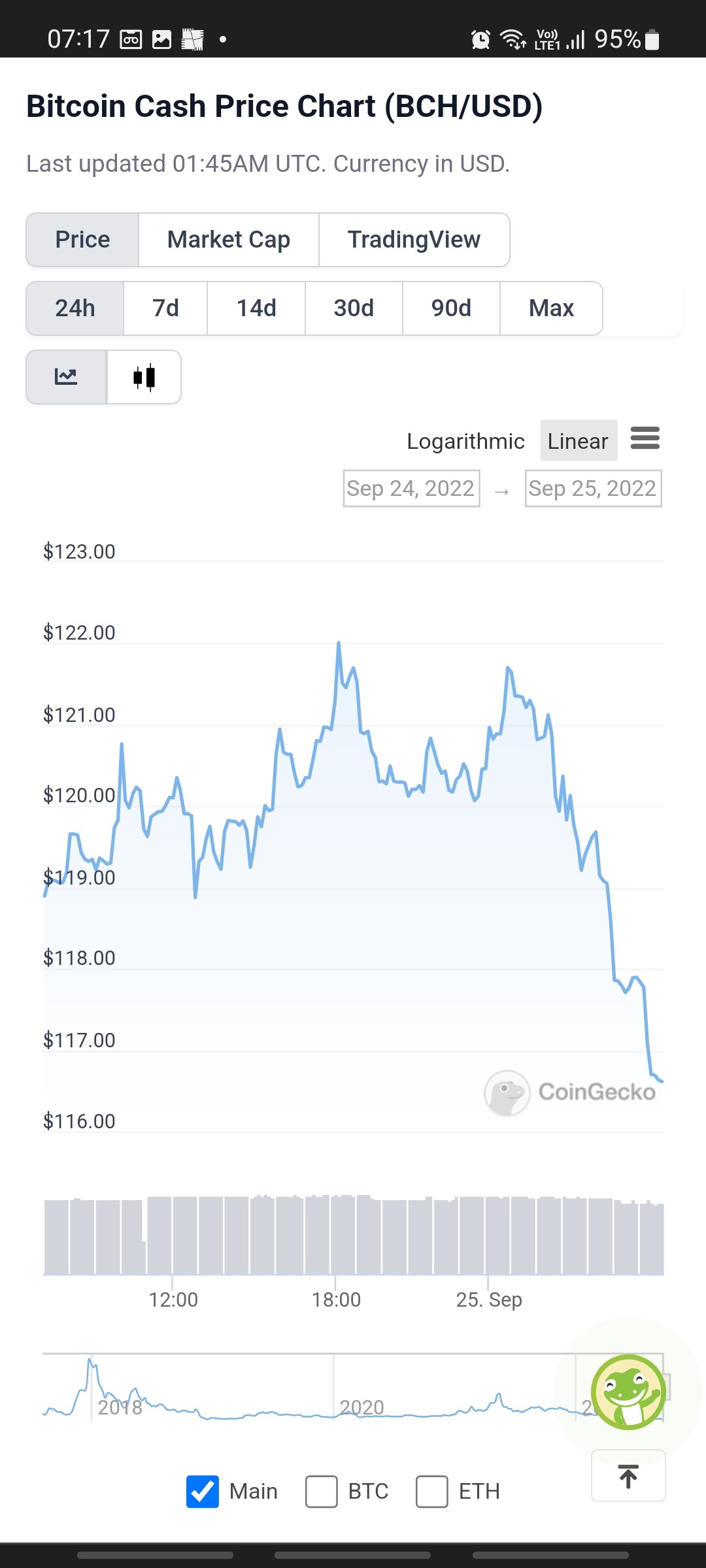Switch to candlestick chart view
This screenshot has width=706, height=1568.
tap(144, 377)
